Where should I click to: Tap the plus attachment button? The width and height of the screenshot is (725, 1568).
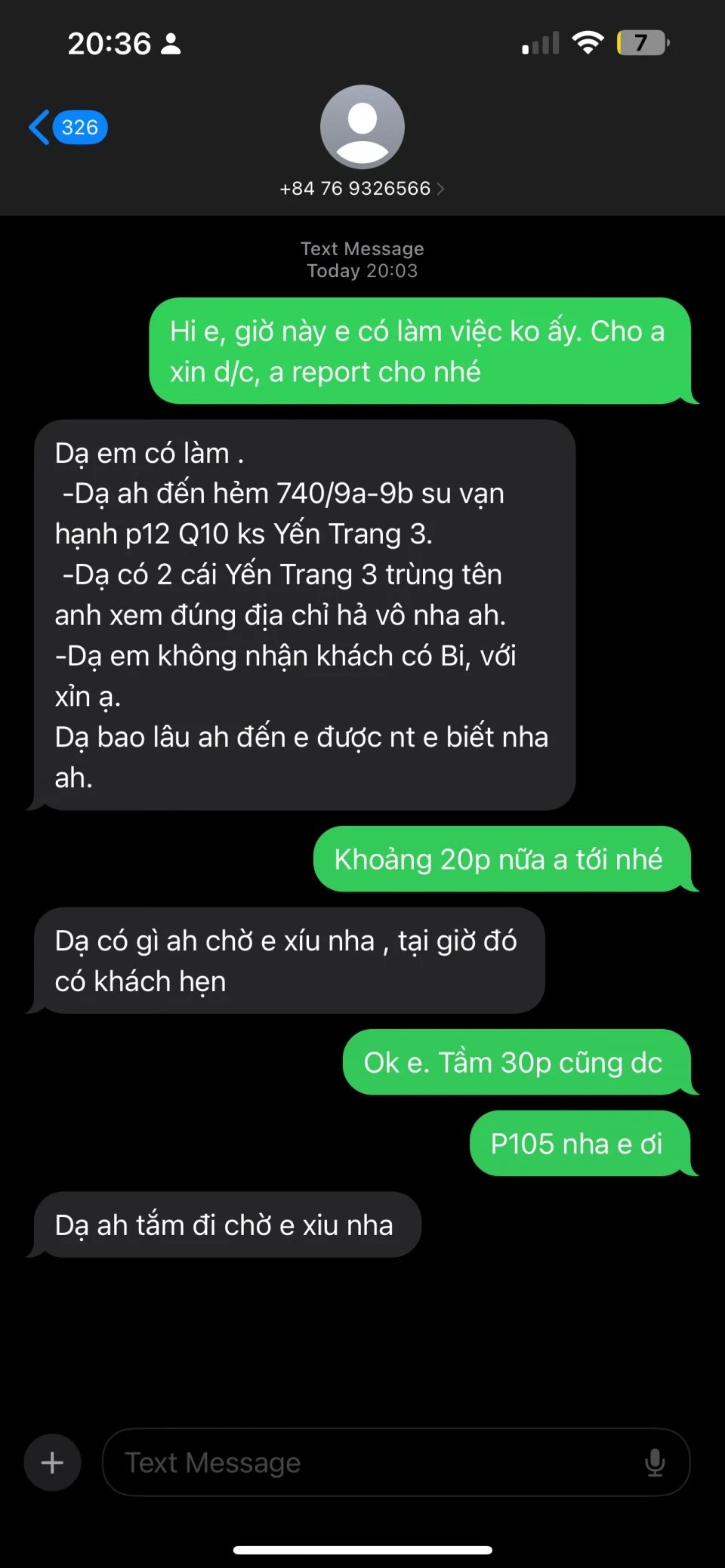coord(52,1462)
